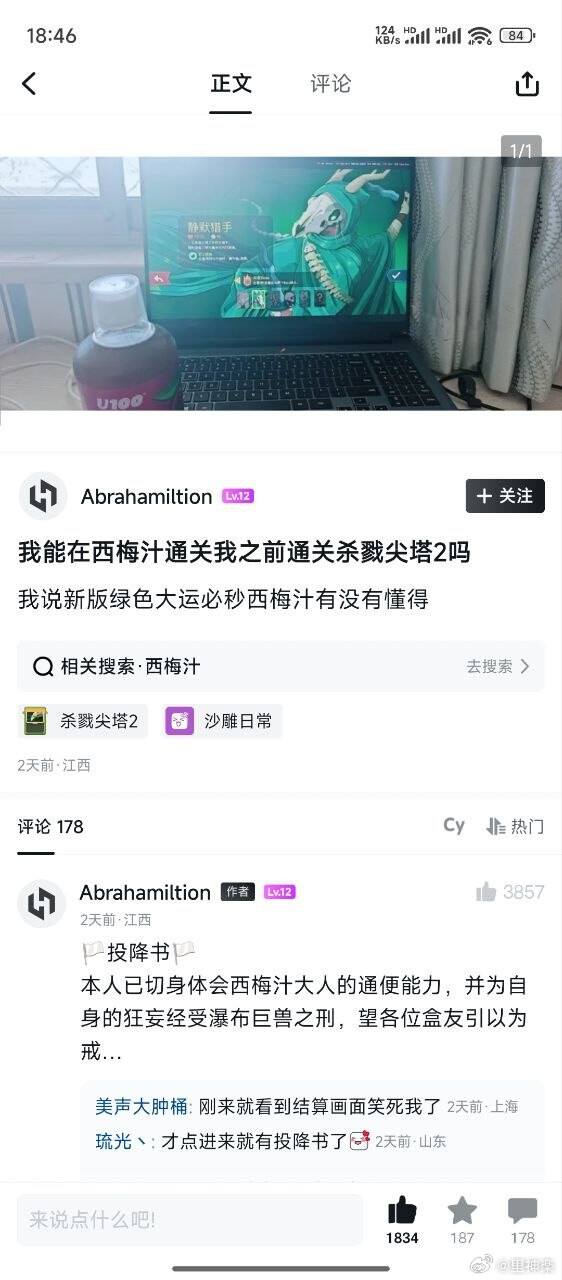Favorite the post with the star icon

click(462, 1220)
